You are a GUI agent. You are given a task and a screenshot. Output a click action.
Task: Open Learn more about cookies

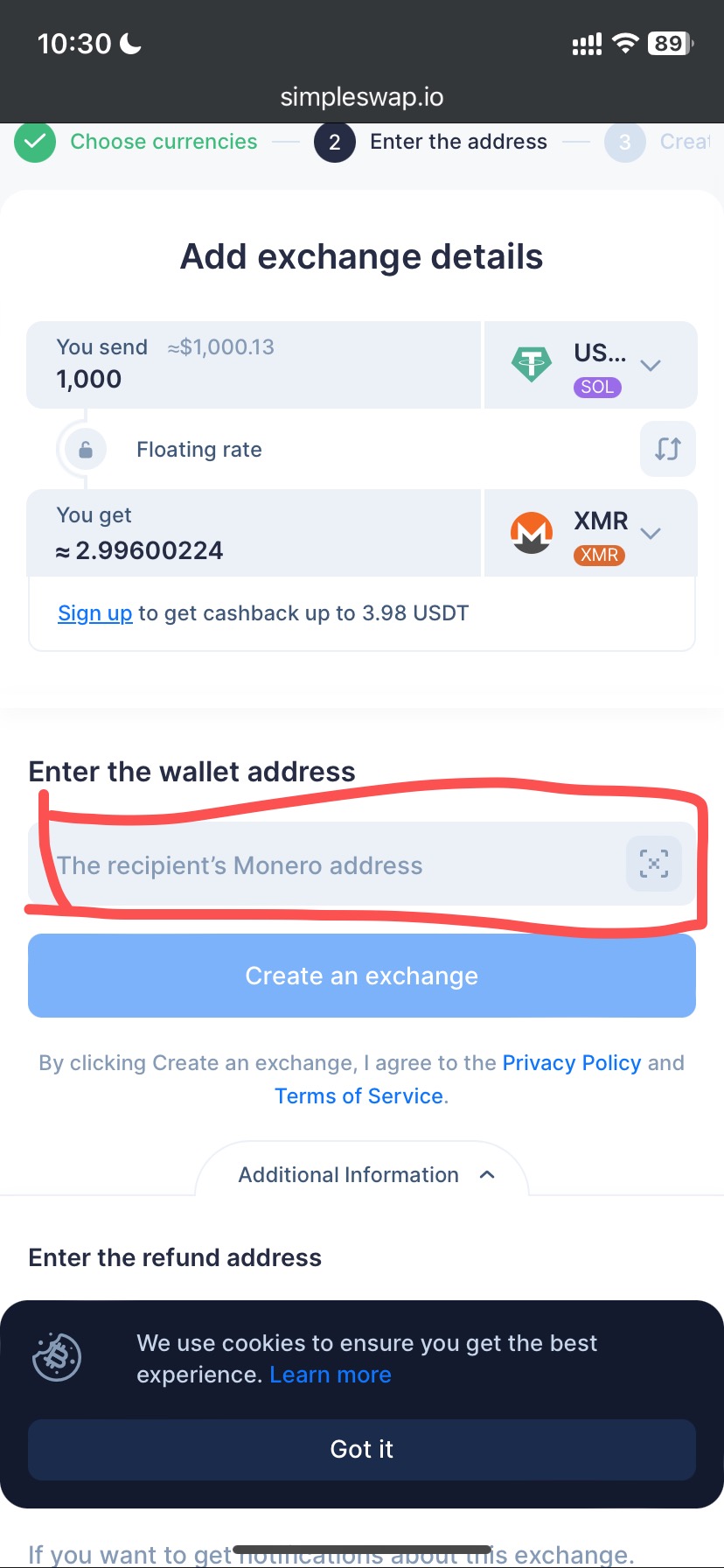331,1375
